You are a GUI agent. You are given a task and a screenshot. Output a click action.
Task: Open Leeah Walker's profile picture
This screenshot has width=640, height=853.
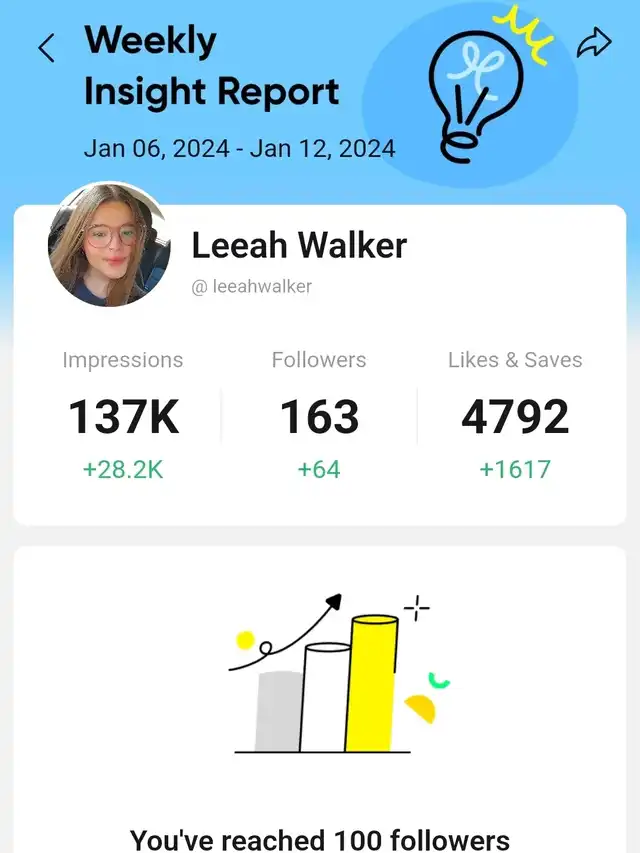pos(109,244)
